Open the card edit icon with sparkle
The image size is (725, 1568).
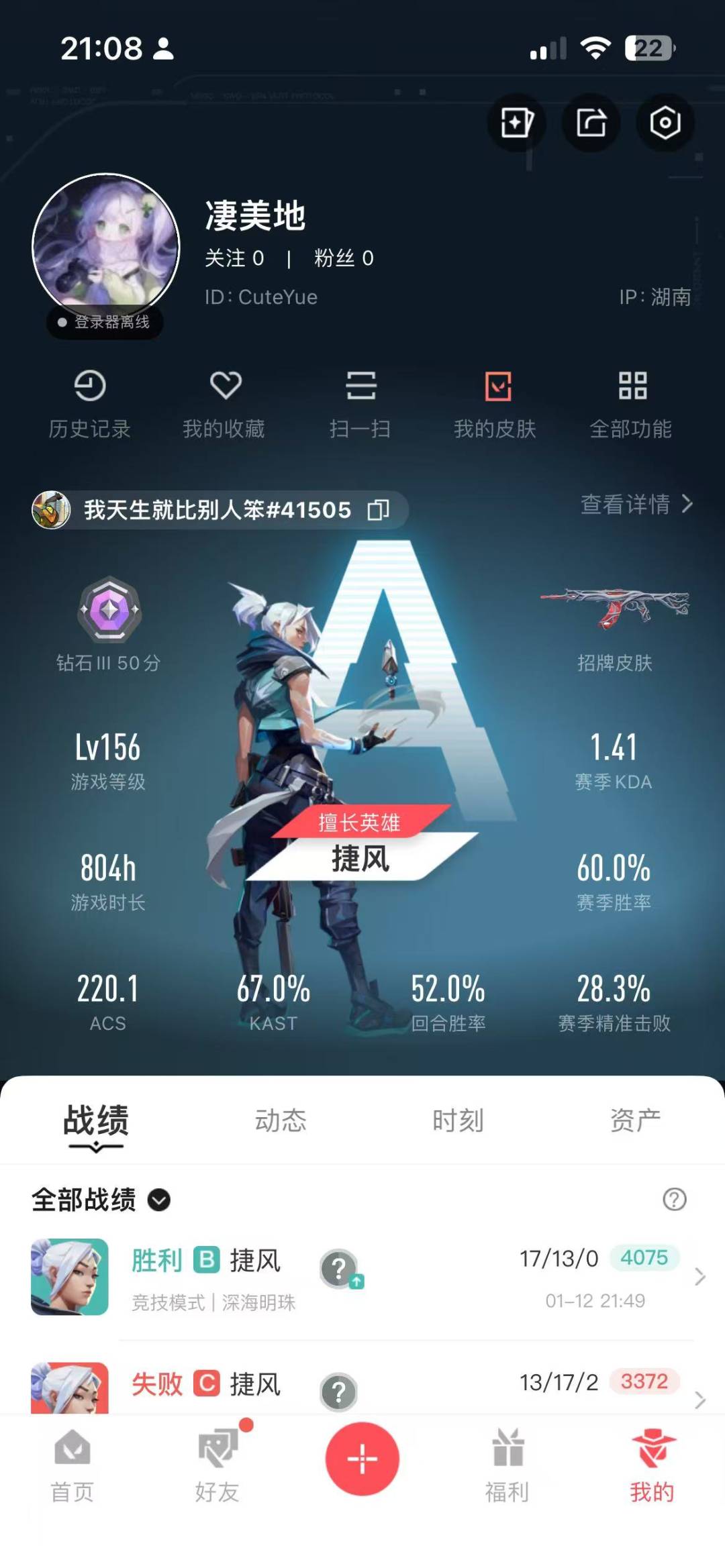516,123
